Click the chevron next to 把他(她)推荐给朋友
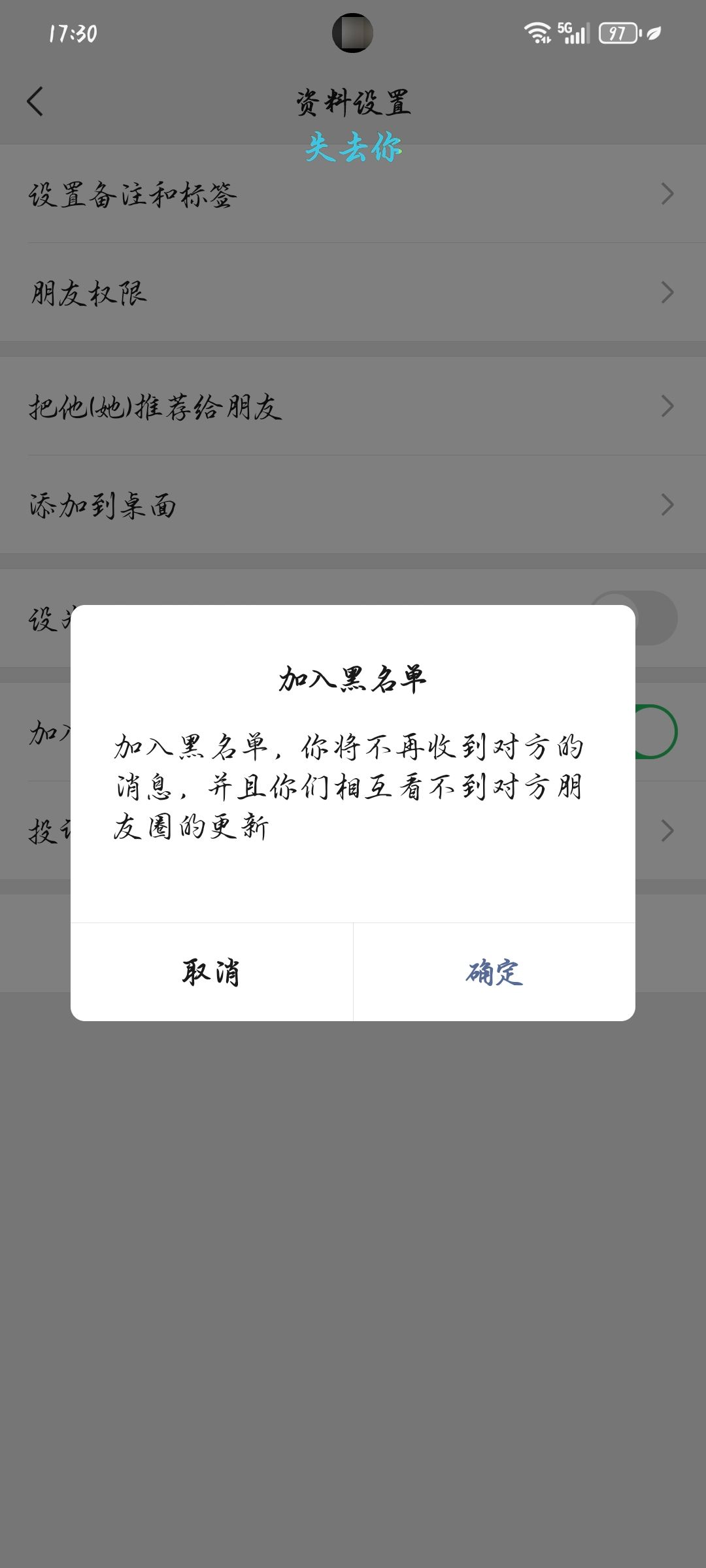Viewport: 706px width, 1568px height. (x=667, y=407)
